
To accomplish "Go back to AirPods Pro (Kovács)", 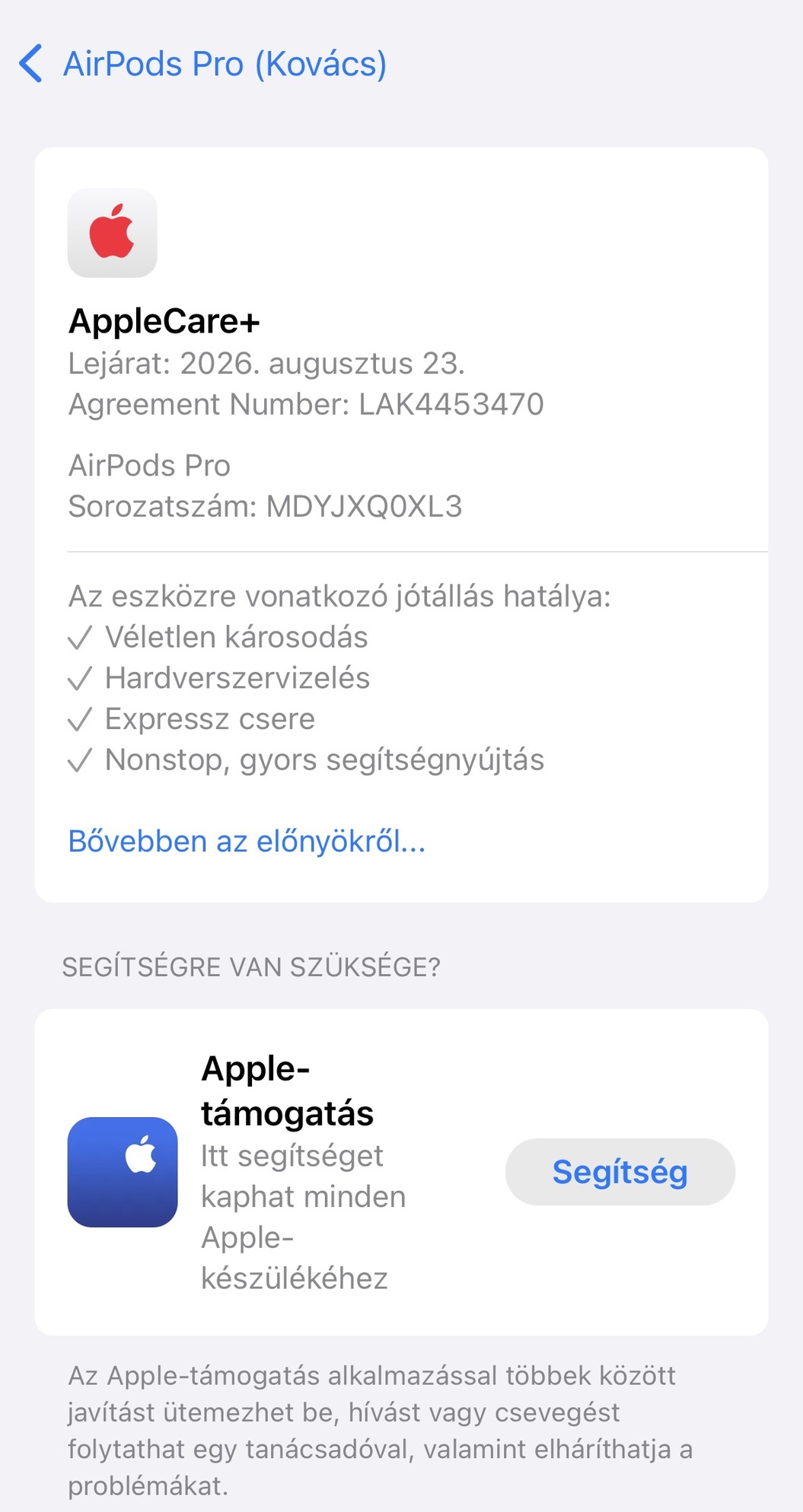I will [202, 64].
